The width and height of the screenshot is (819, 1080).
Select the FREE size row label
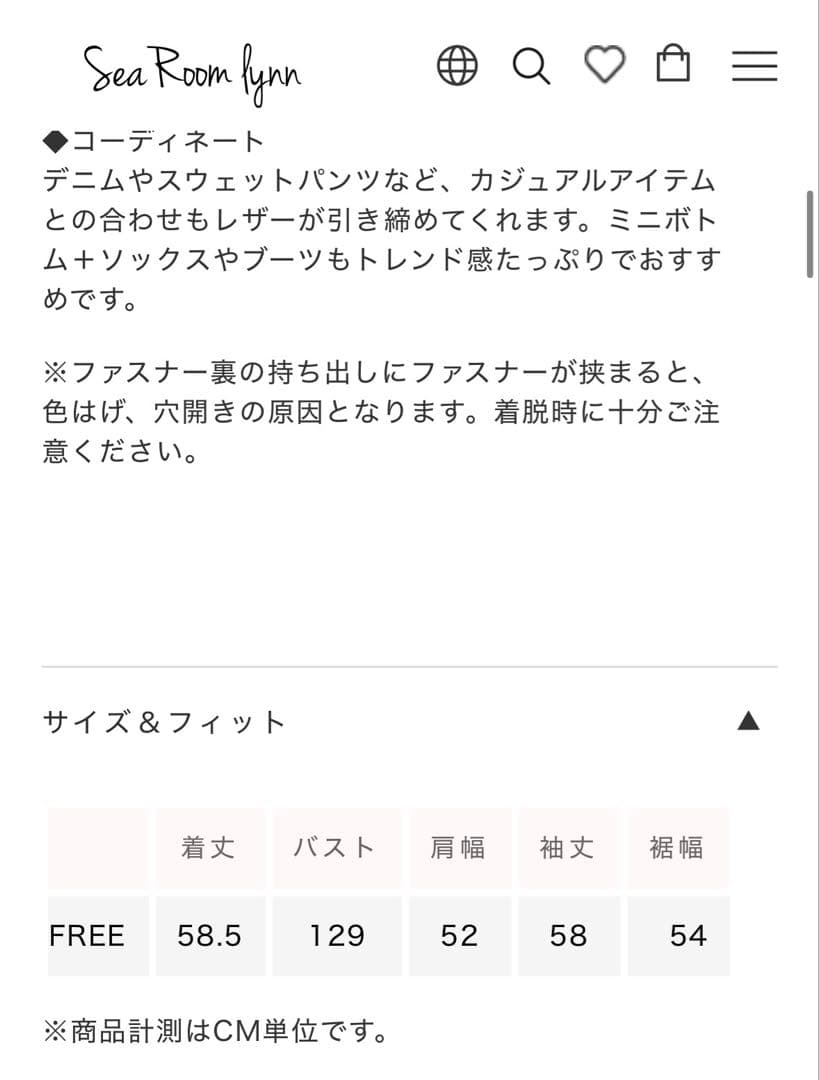click(x=87, y=935)
